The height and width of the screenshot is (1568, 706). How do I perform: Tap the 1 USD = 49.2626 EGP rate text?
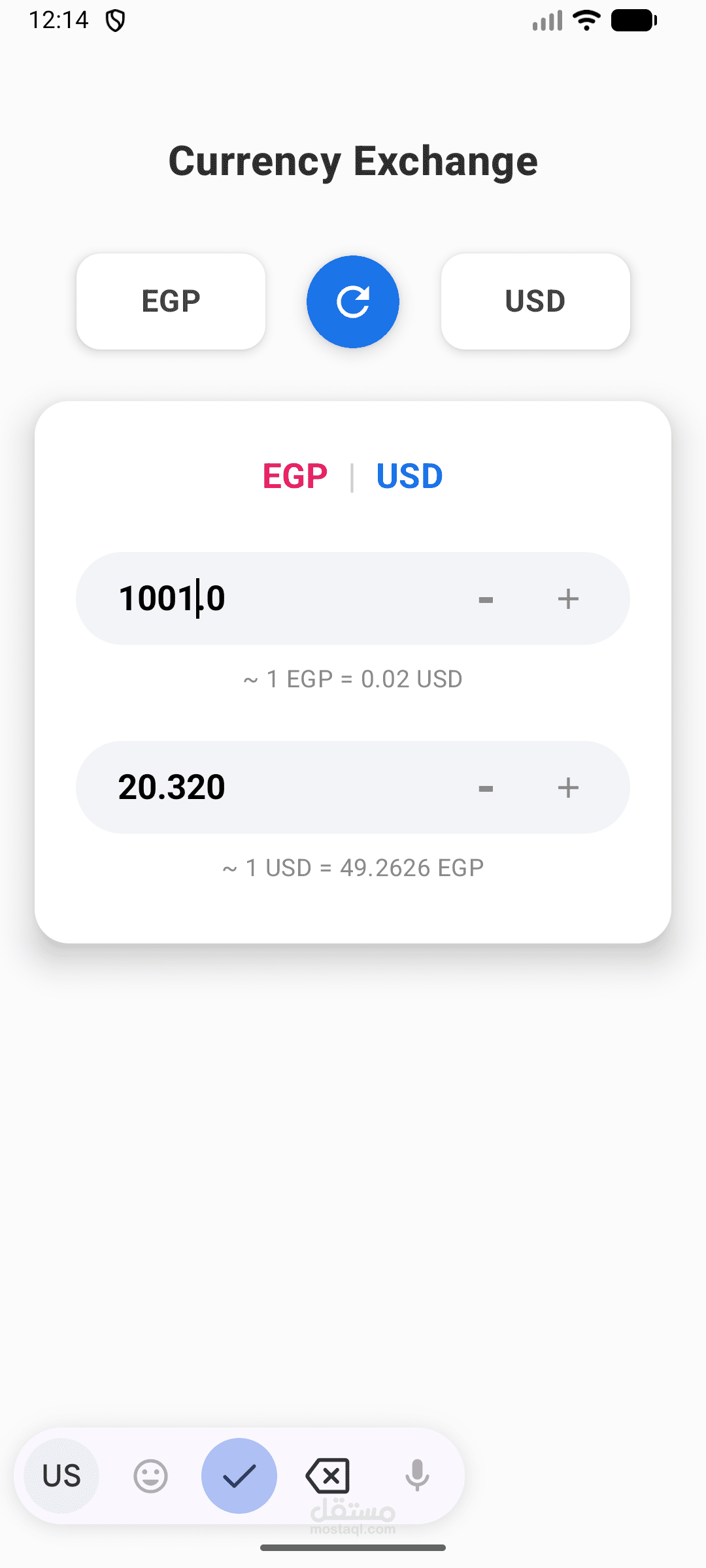click(353, 867)
